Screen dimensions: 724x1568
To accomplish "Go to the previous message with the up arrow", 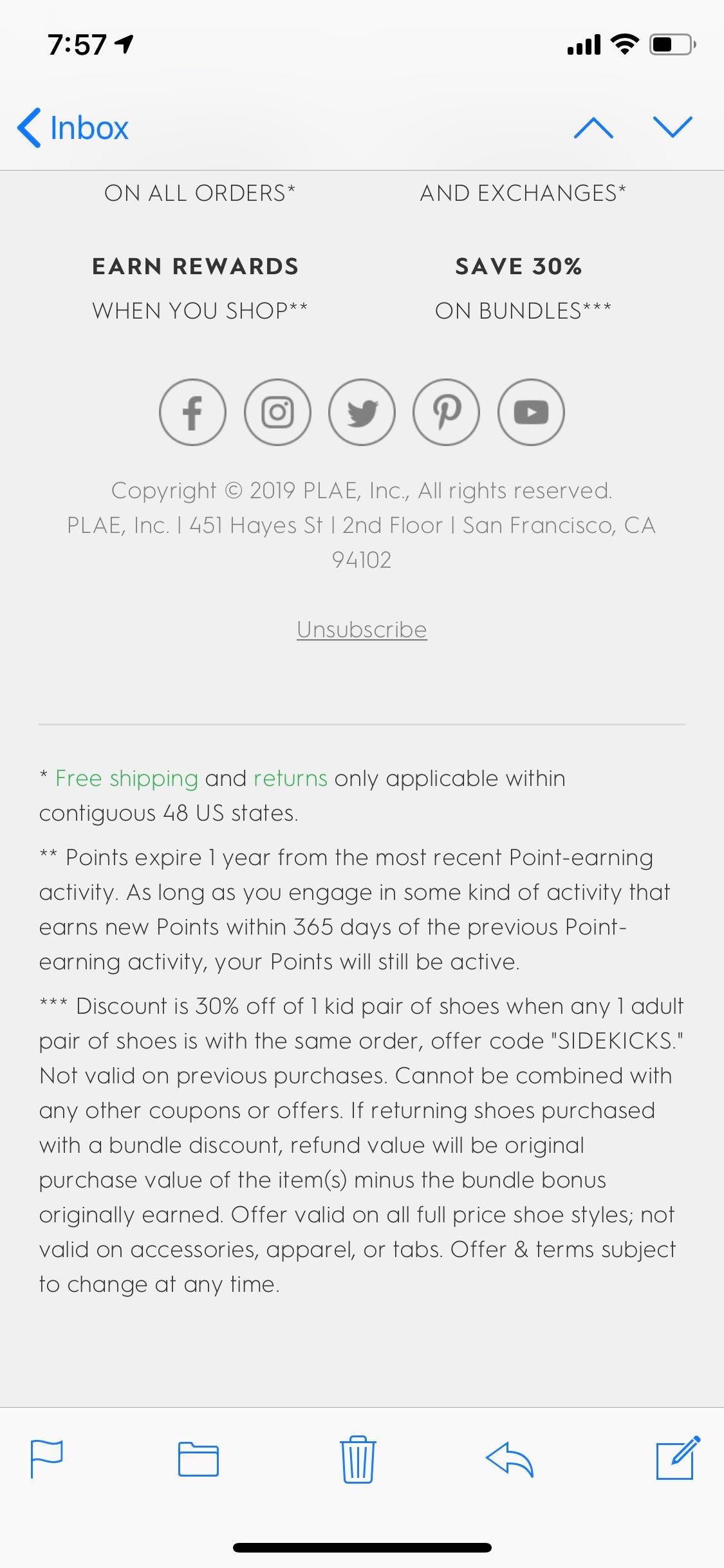I will tap(593, 127).
